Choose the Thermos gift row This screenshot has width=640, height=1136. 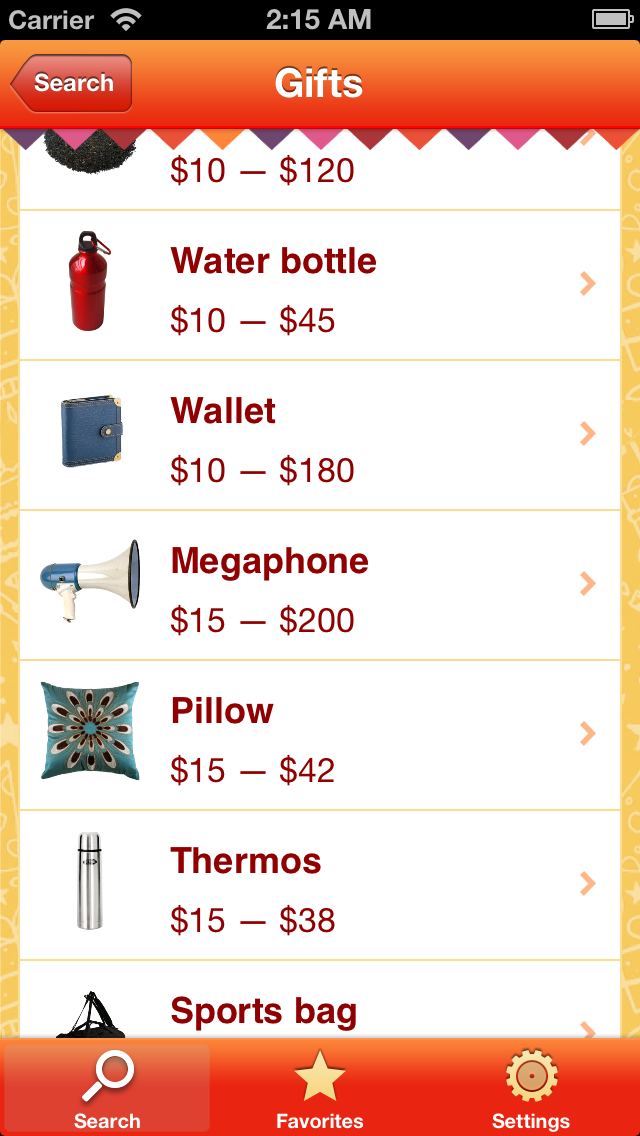(320, 886)
